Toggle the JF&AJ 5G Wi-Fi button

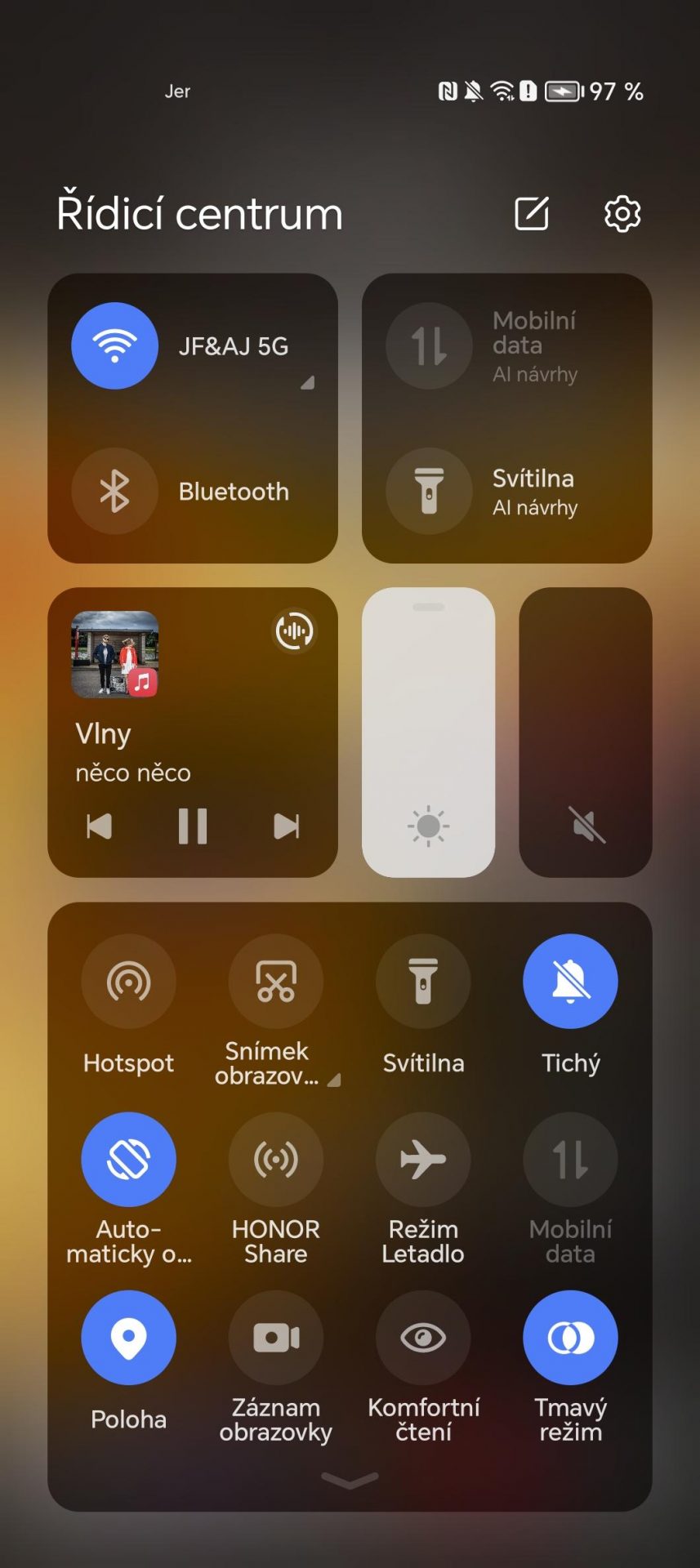pyautogui.click(x=115, y=345)
